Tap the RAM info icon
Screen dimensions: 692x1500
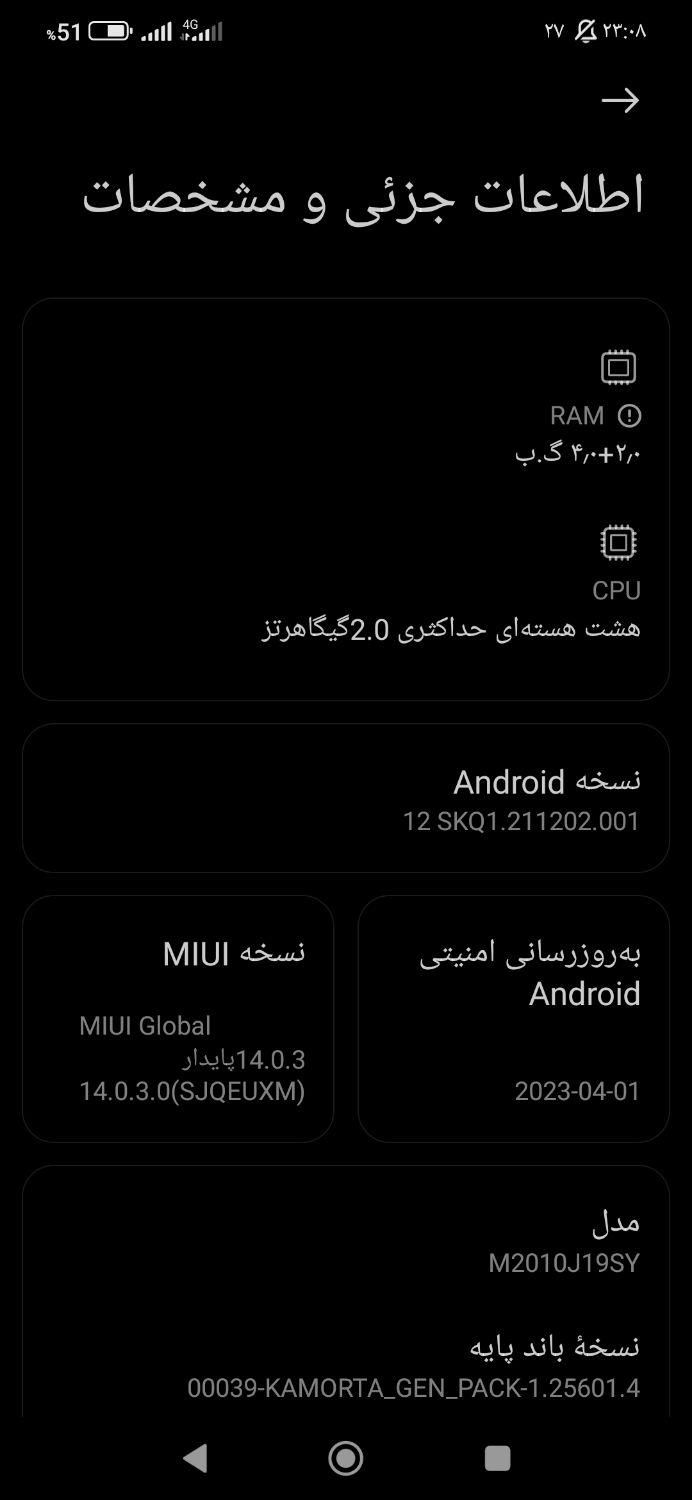[629, 416]
